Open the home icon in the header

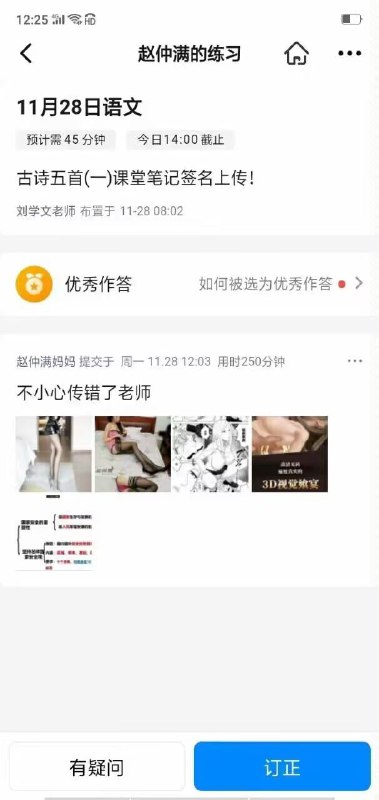tap(296, 53)
